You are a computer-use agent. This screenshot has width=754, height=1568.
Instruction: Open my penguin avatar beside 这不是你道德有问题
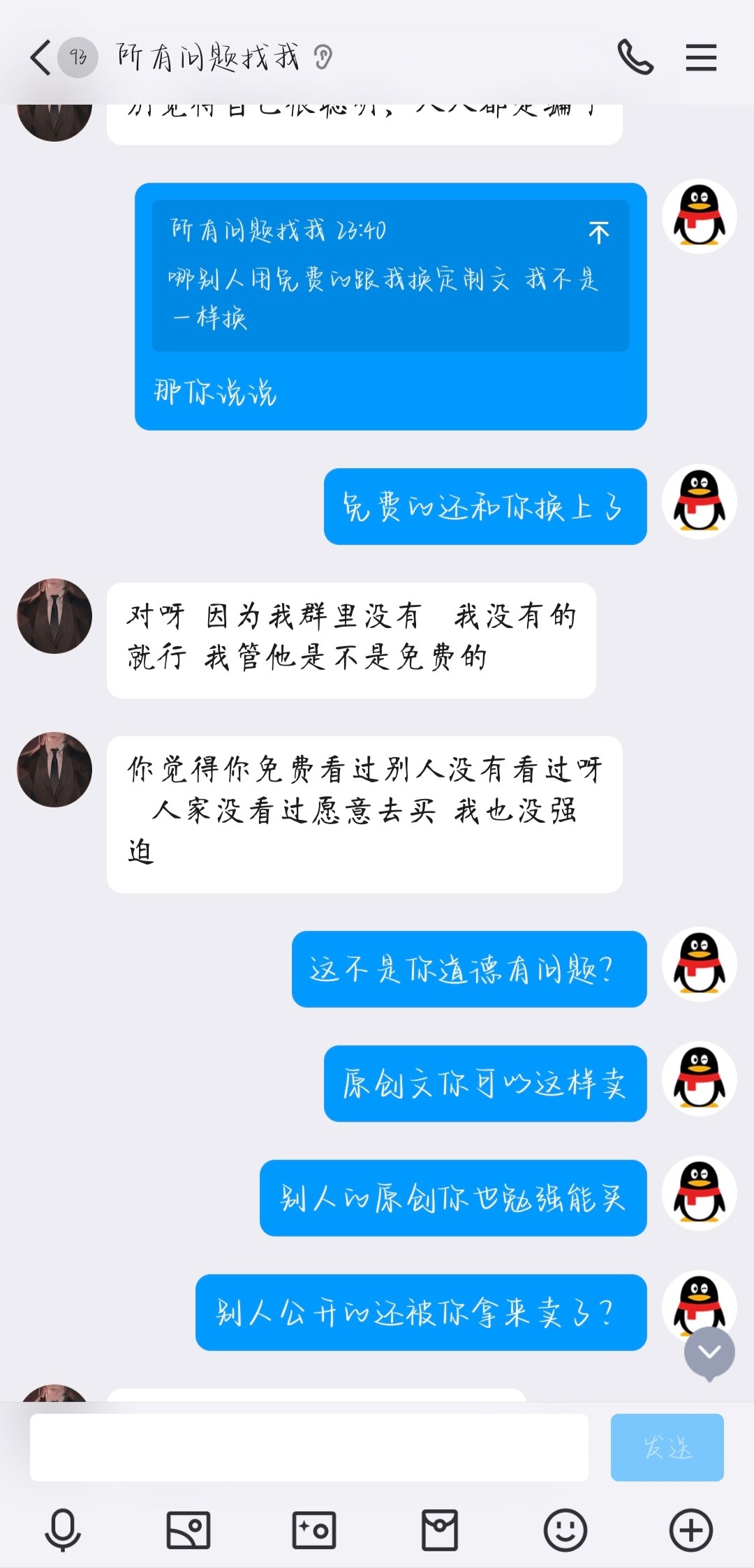point(699,964)
